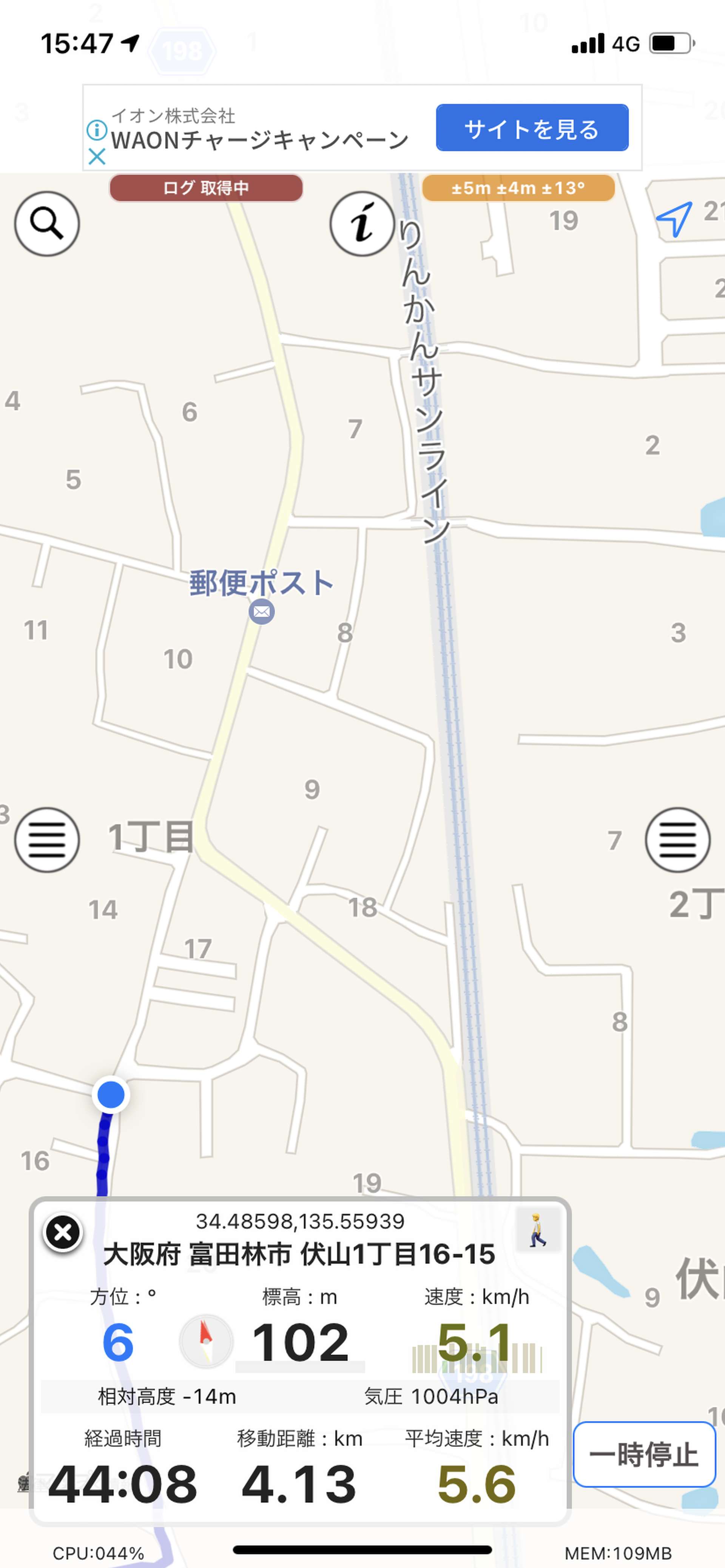The height and width of the screenshot is (1568, 725).
Task: Open the ad info icon
Action: pos(97,130)
